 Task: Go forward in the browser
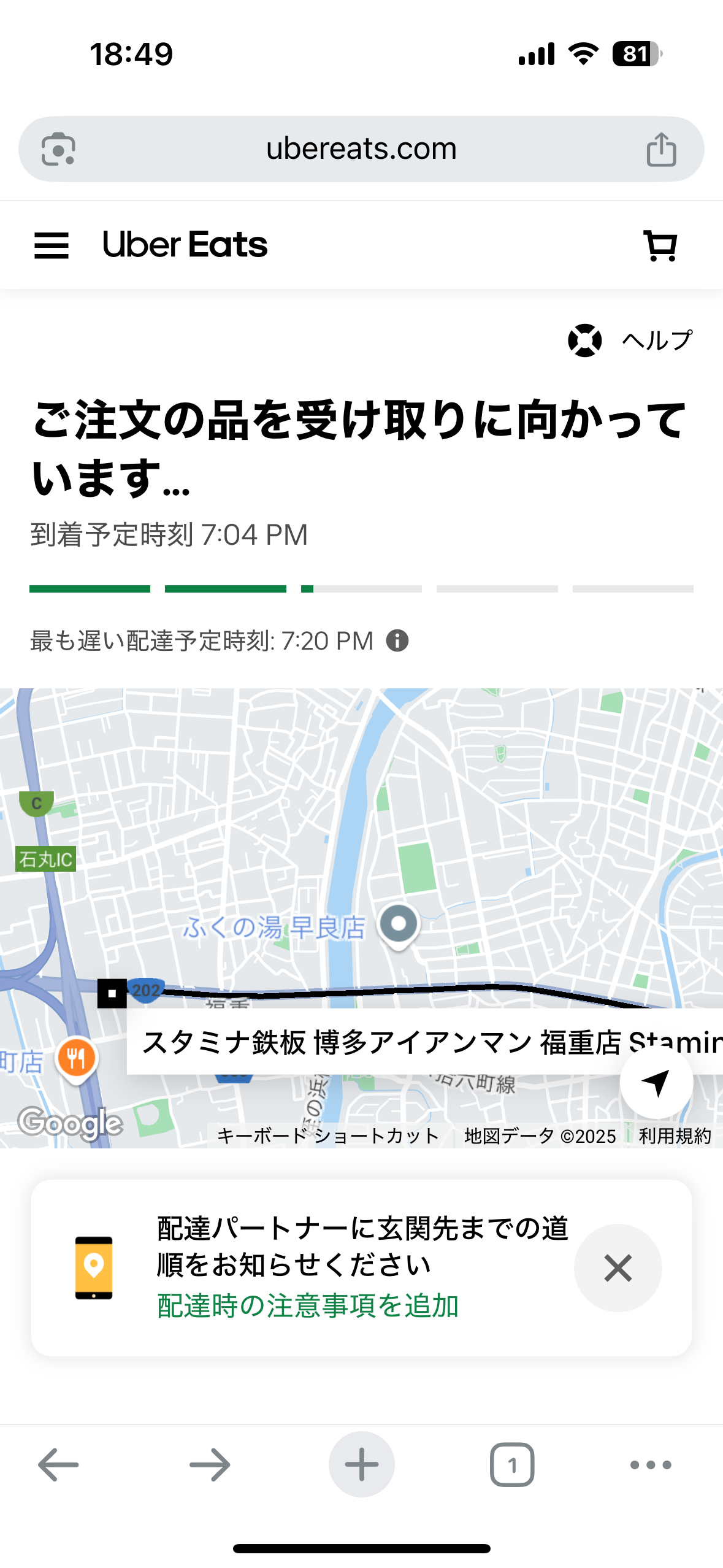[x=210, y=1464]
